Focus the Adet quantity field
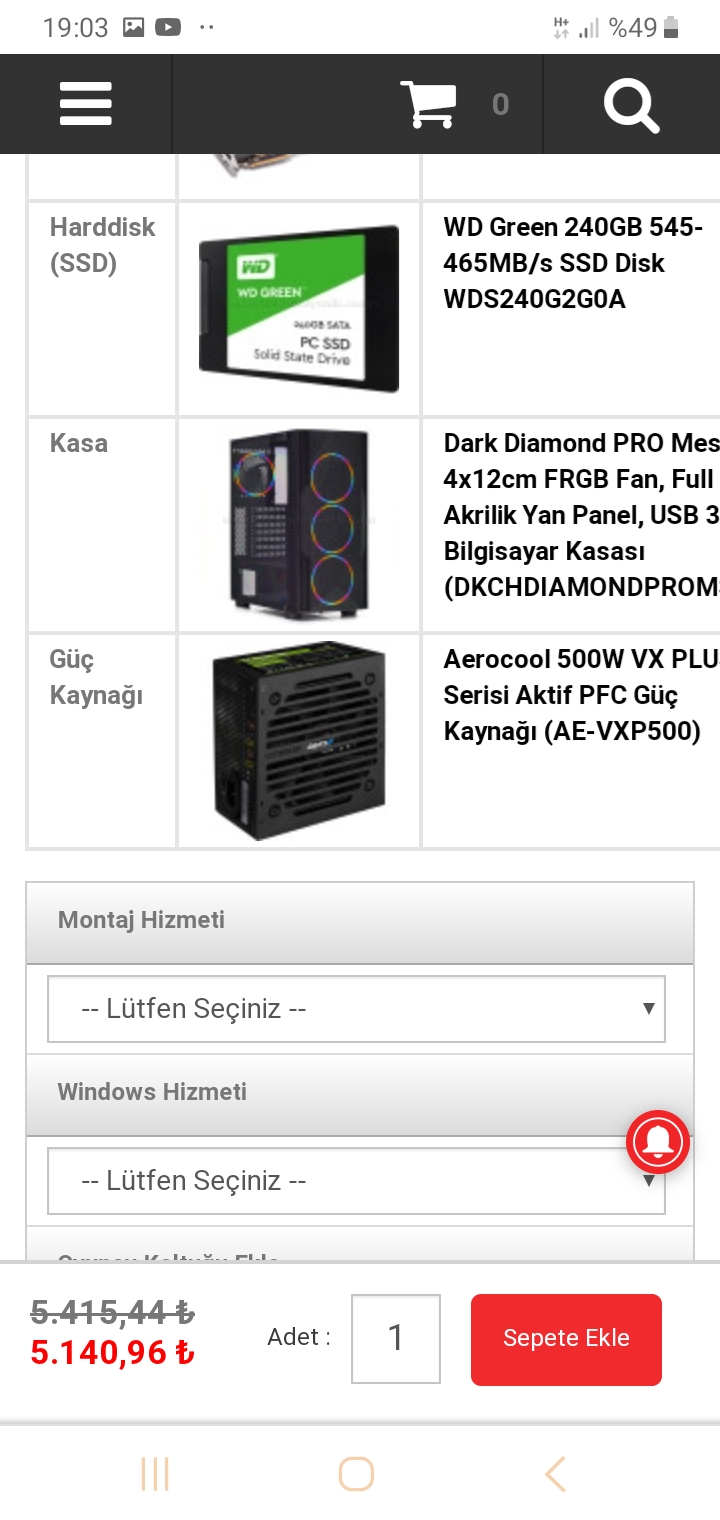Viewport: 720px width, 1520px height. [x=396, y=1339]
